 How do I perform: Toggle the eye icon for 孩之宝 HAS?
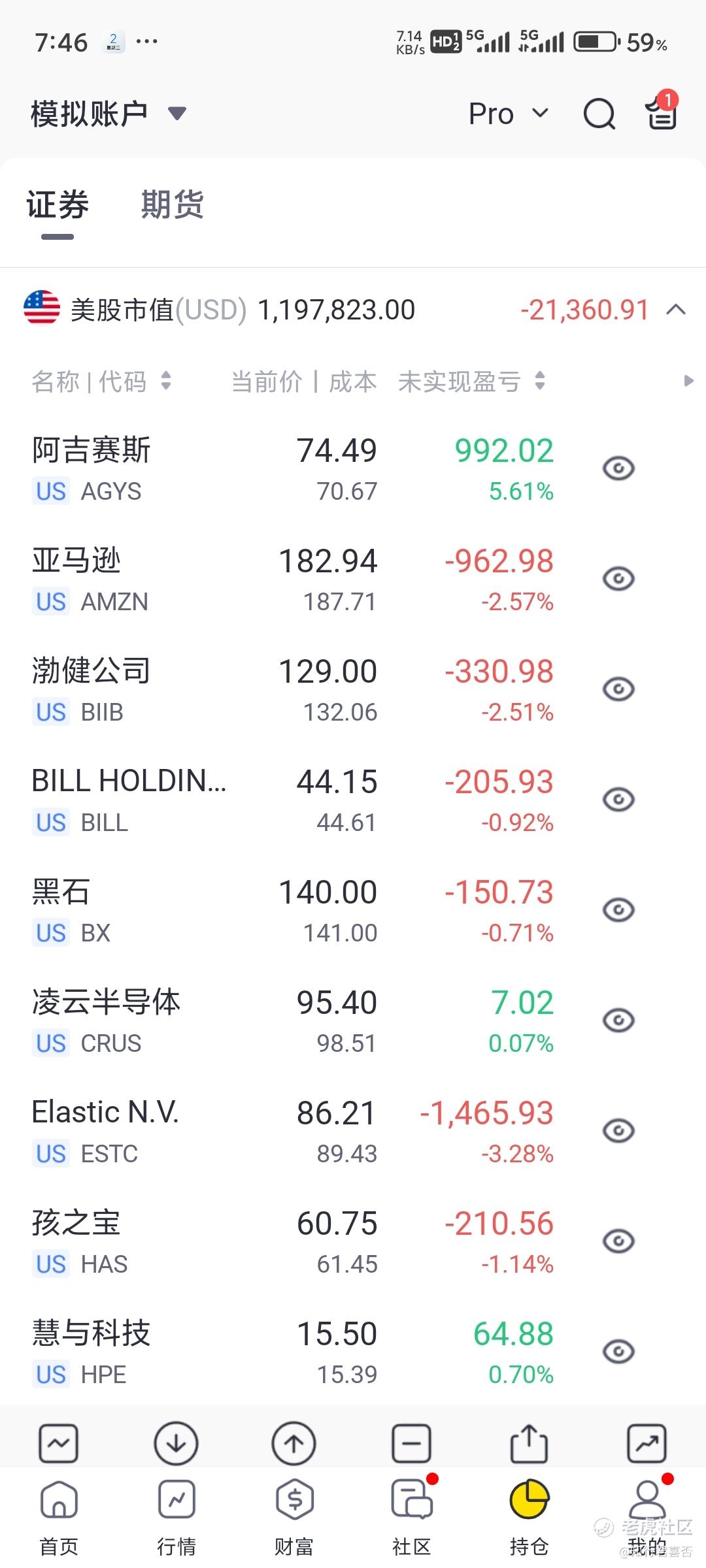point(618,1241)
